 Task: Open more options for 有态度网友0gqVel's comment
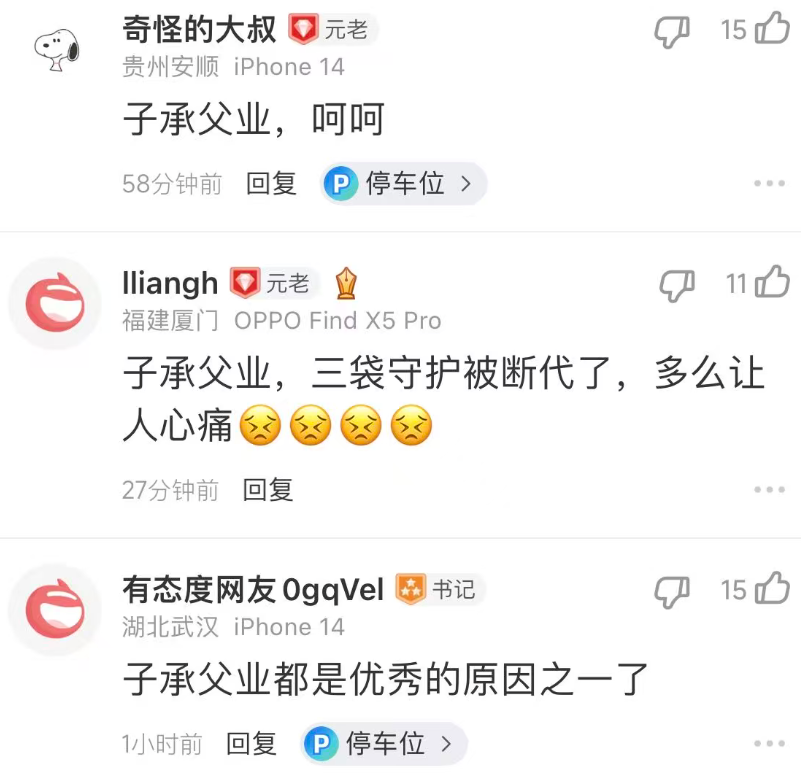point(769,744)
